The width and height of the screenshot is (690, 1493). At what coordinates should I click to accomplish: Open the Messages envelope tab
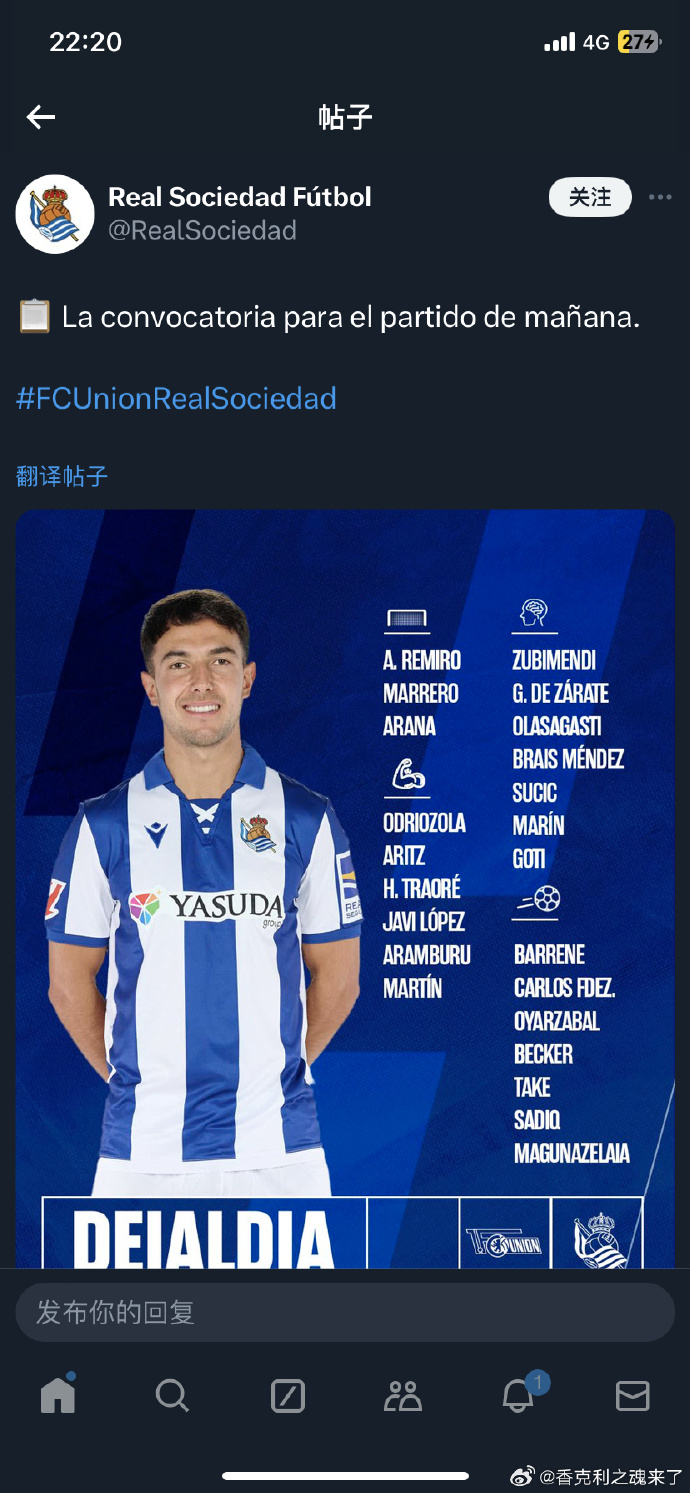click(x=632, y=1395)
